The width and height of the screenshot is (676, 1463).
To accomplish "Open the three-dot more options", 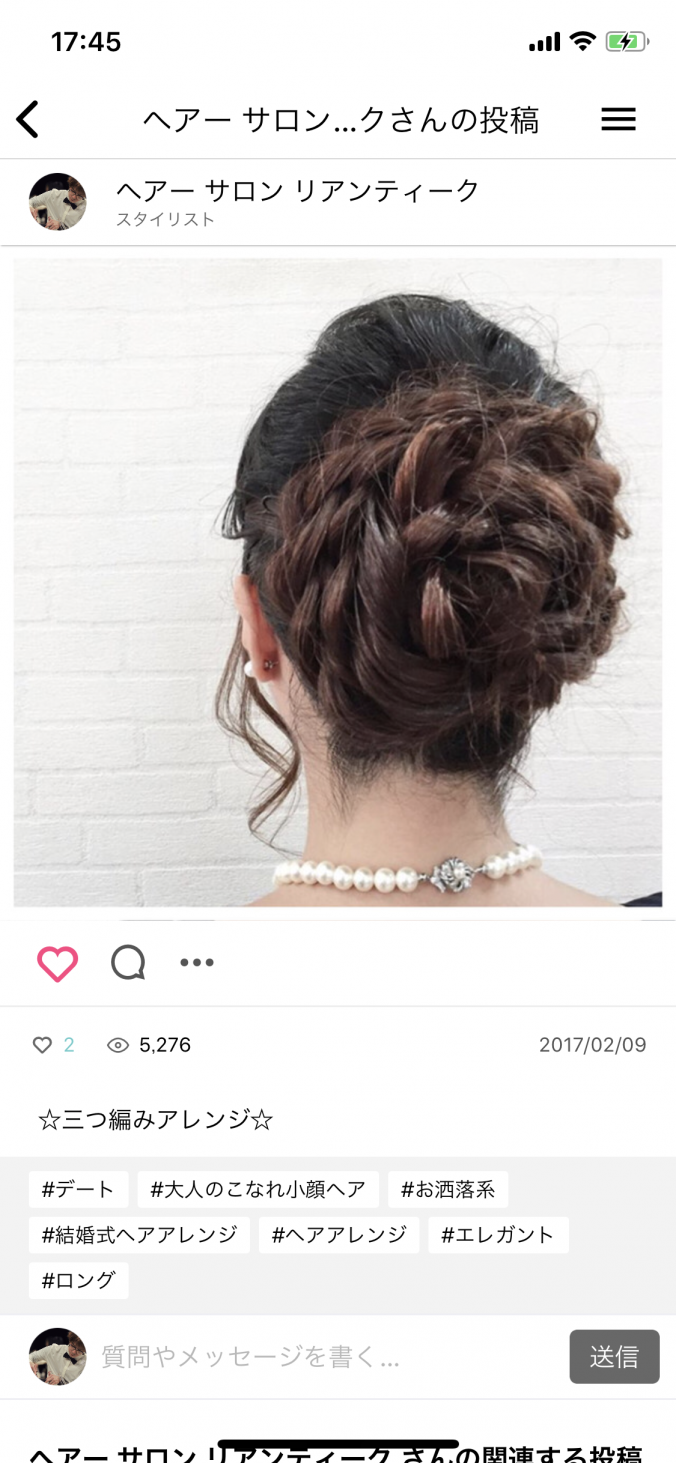I will click(x=197, y=963).
